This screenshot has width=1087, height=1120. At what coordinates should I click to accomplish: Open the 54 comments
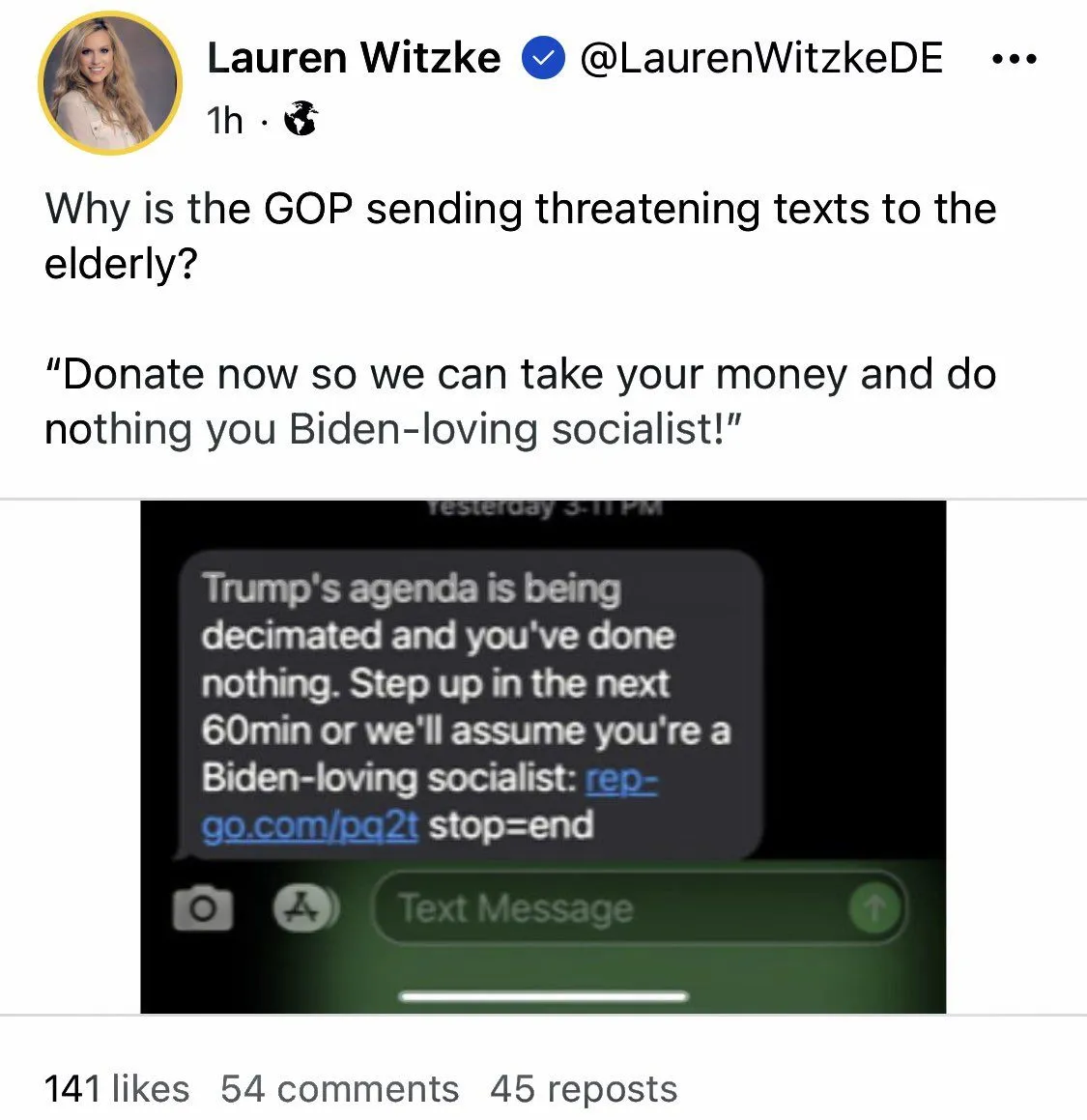pos(339,1088)
